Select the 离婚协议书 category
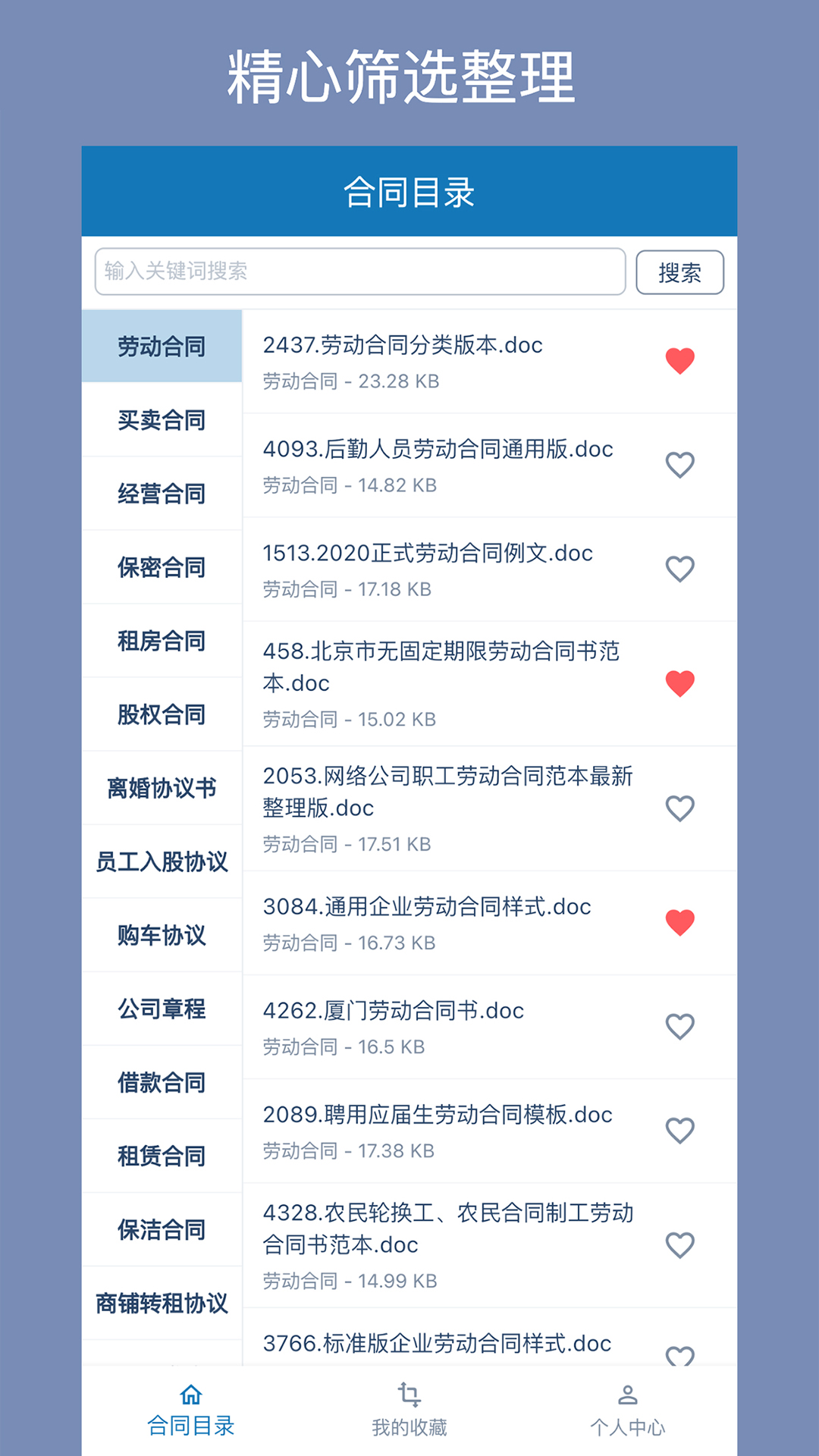This screenshot has height=1456, width=819. click(162, 789)
